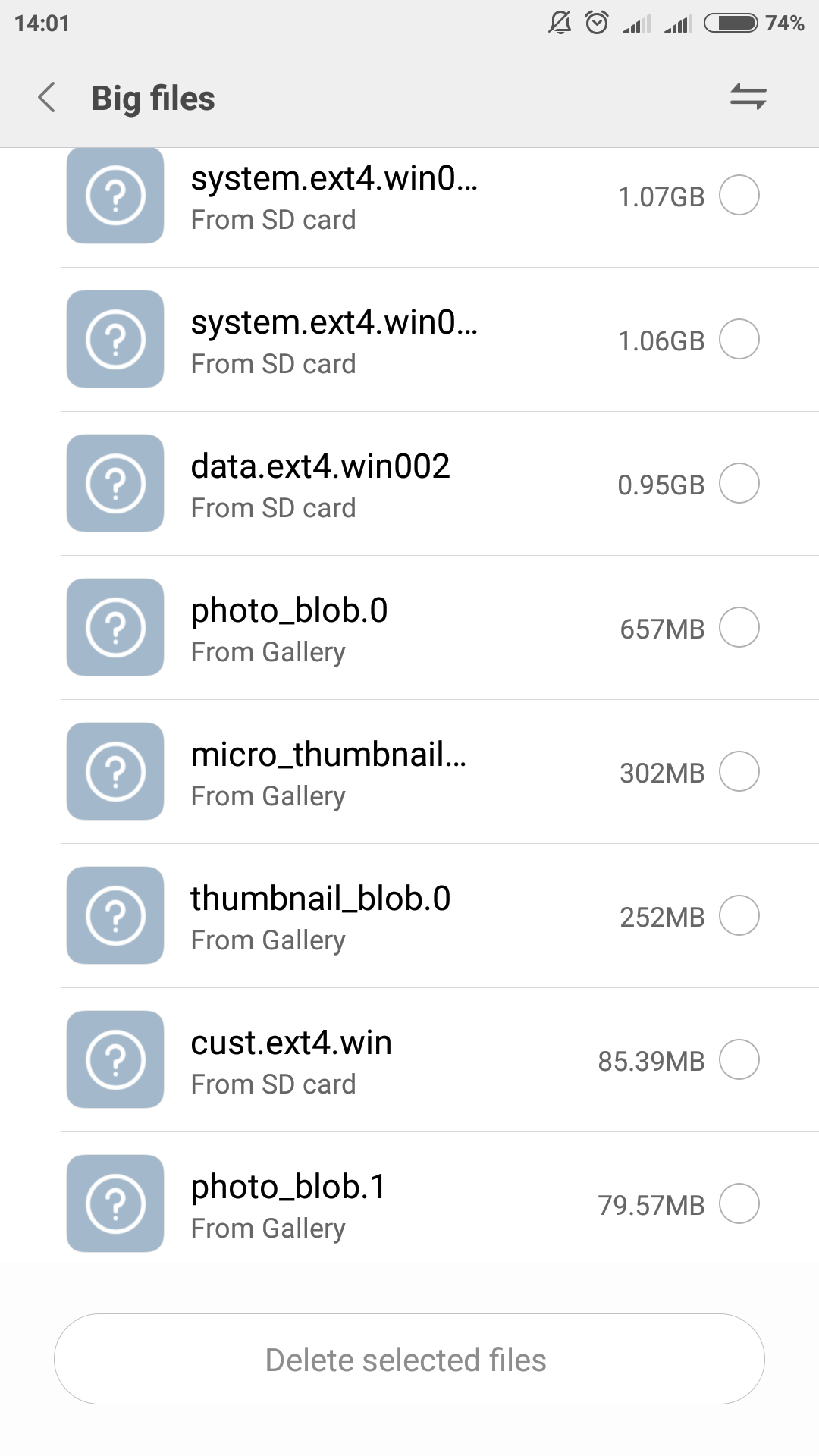Select thumbnail_blob.0 checkbox
The image size is (819, 1456).
[x=739, y=916]
